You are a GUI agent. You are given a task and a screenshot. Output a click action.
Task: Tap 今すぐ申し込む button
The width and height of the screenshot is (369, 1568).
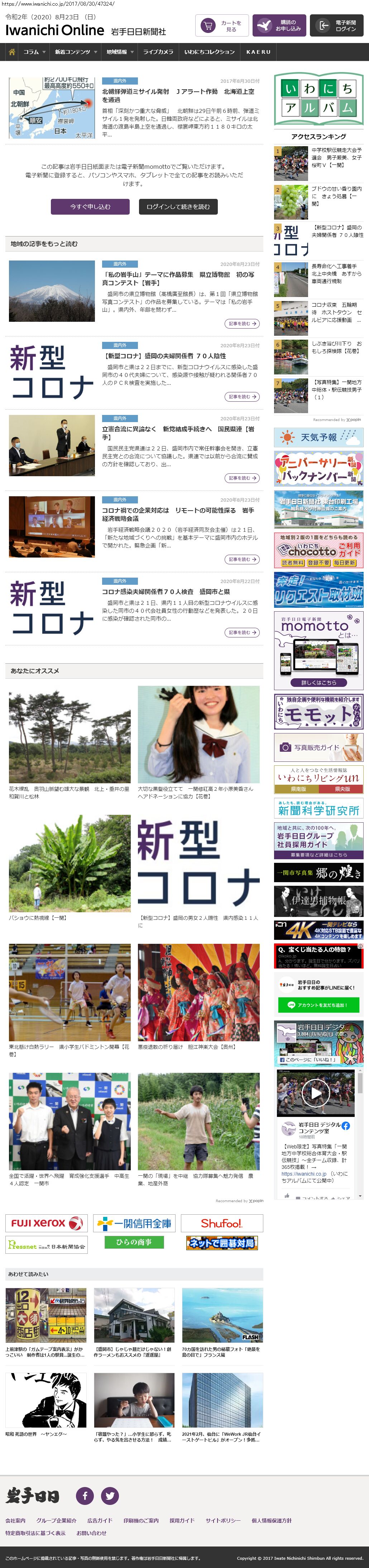point(90,206)
